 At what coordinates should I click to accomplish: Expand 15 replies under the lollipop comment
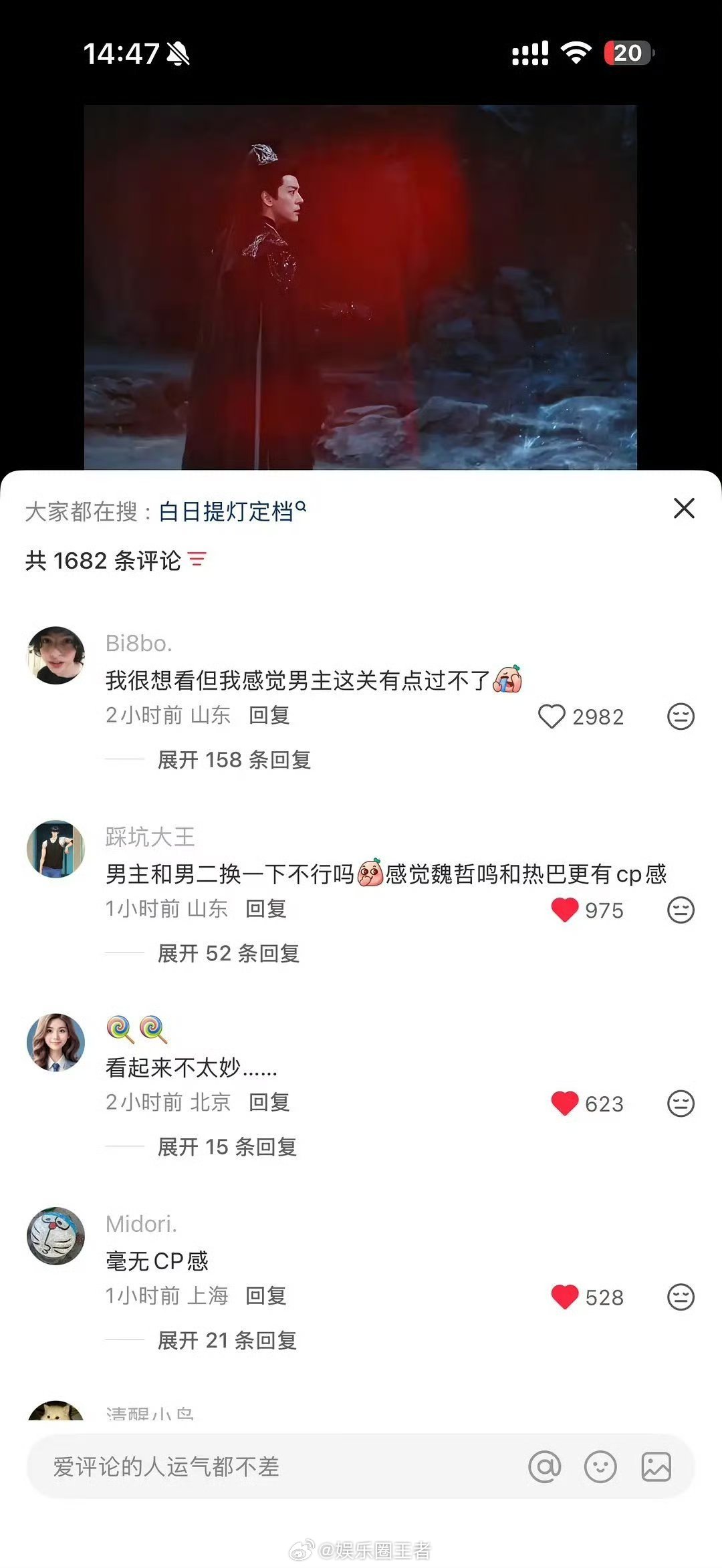225,1147
